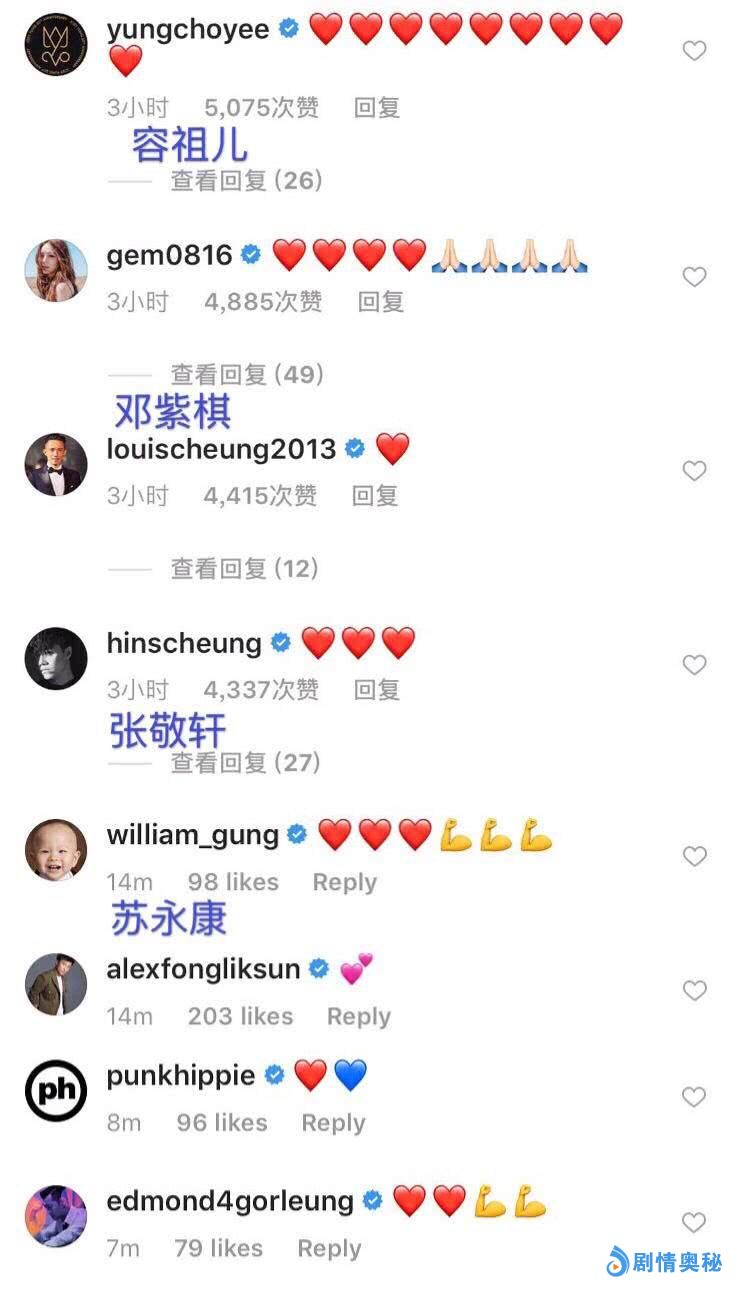
Task: Like hinscheung's comment
Action: pos(694,665)
